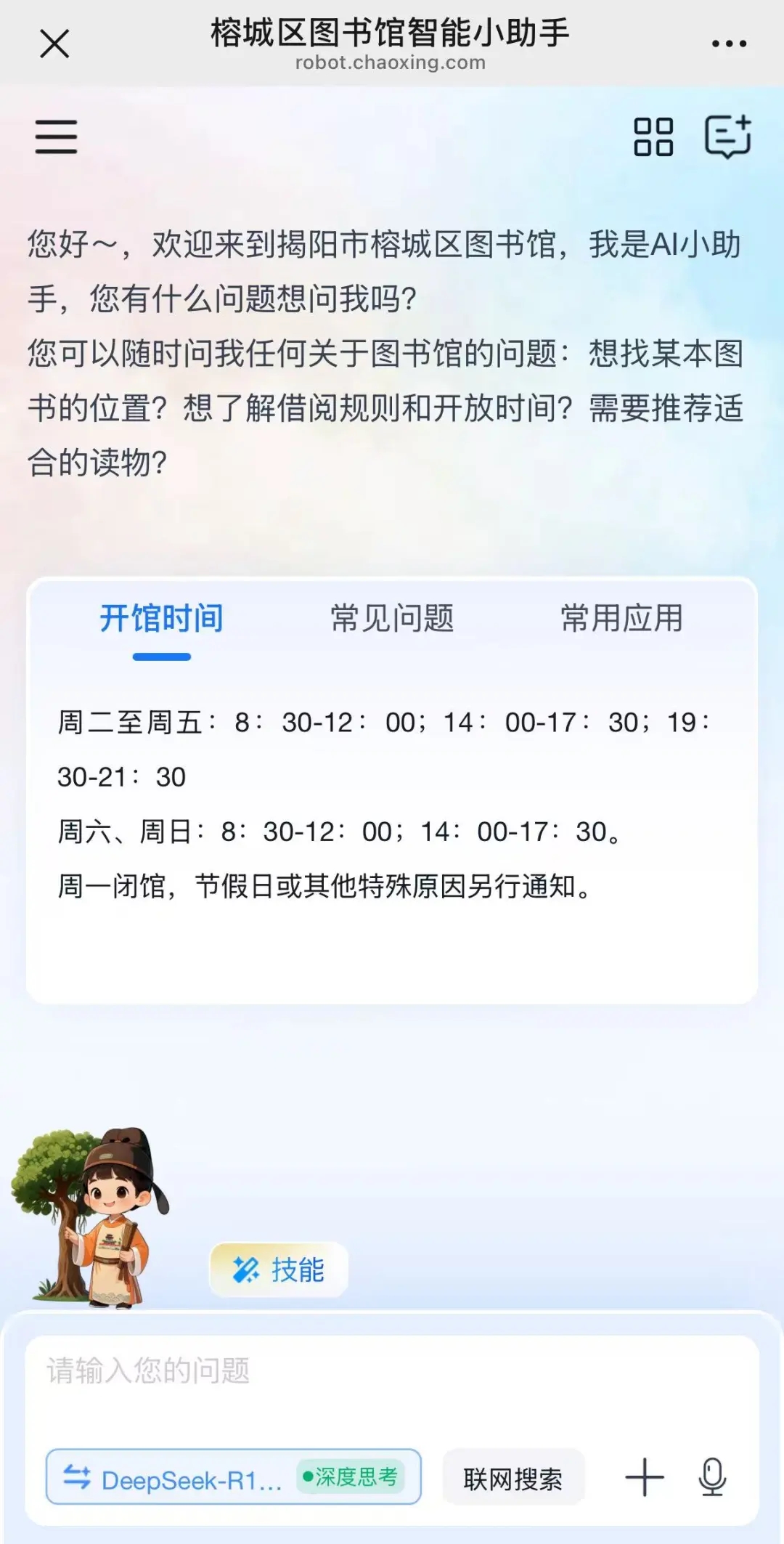This screenshot has width=784, height=1544.
Task: Switch to the 常用应用 tab
Action: [x=621, y=619]
